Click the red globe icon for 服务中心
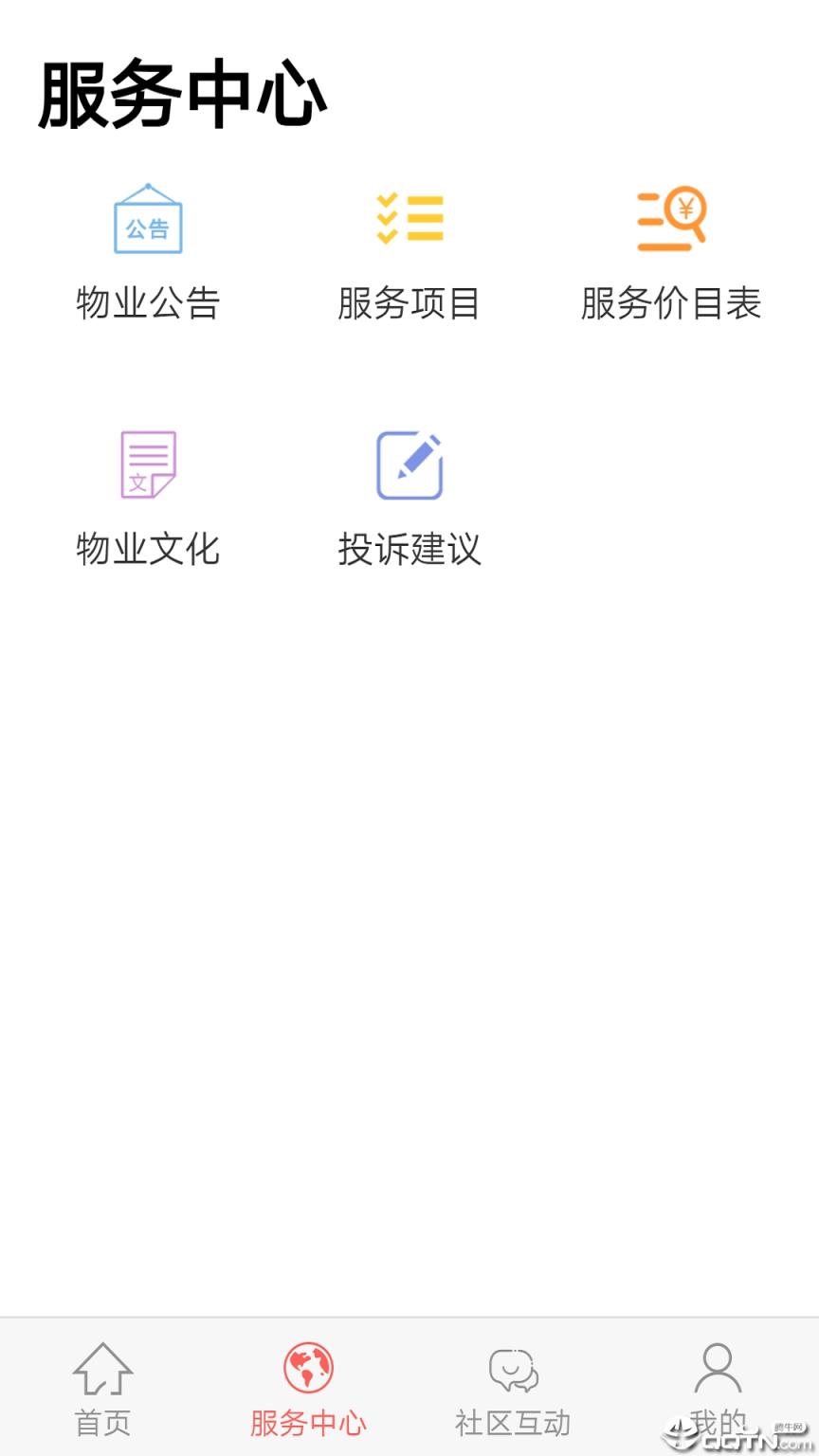 tap(307, 1368)
